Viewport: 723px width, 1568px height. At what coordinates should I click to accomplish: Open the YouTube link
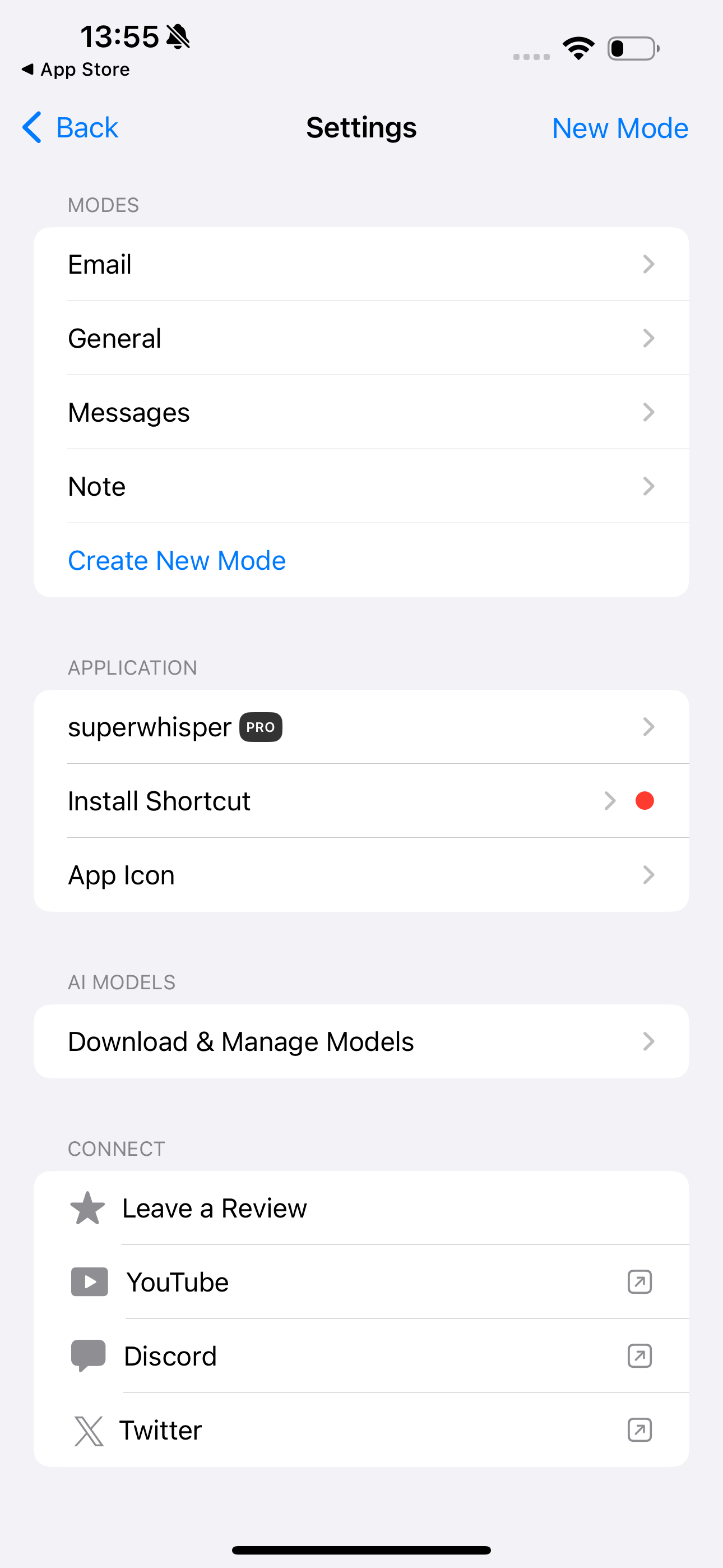pos(360,1283)
